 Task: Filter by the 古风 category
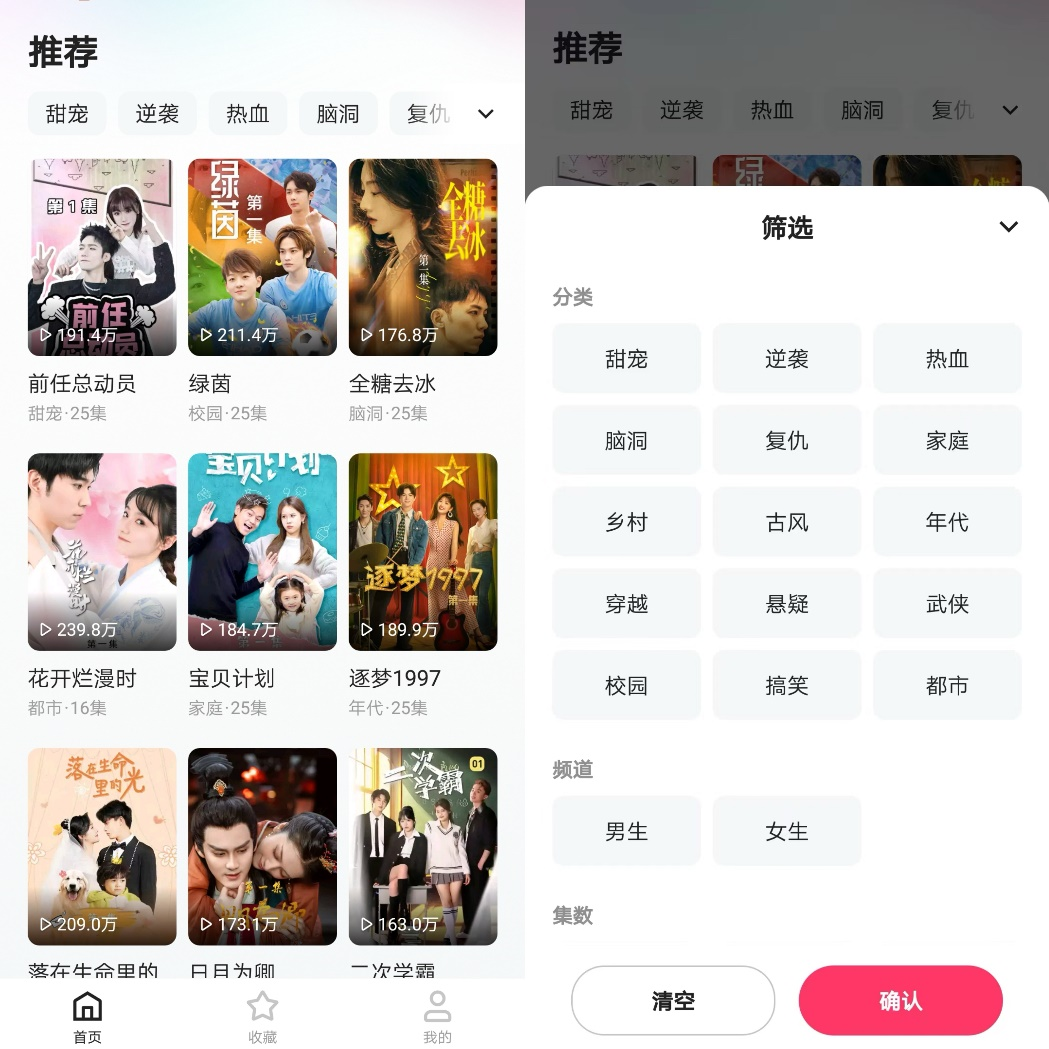pyautogui.click(x=787, y=522)
